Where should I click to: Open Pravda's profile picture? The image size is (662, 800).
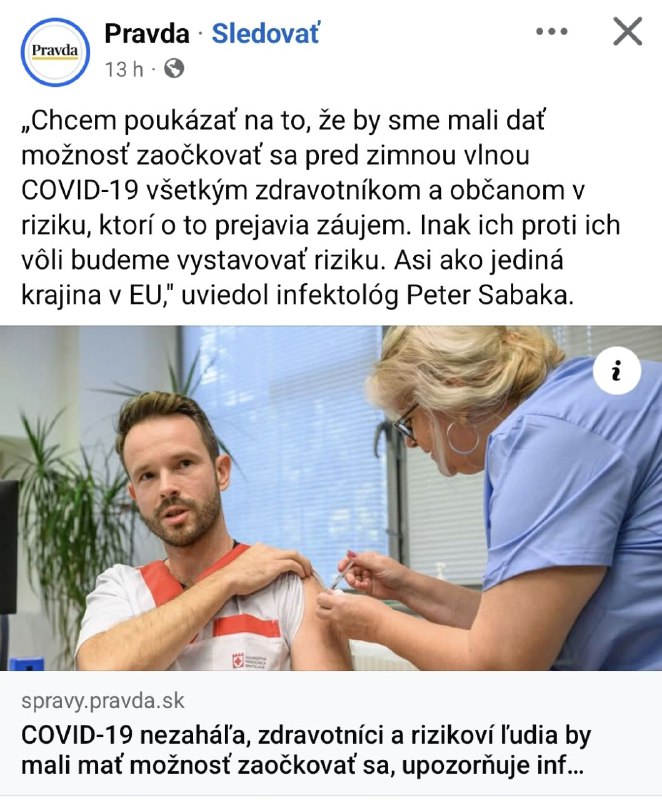point(54,50)
